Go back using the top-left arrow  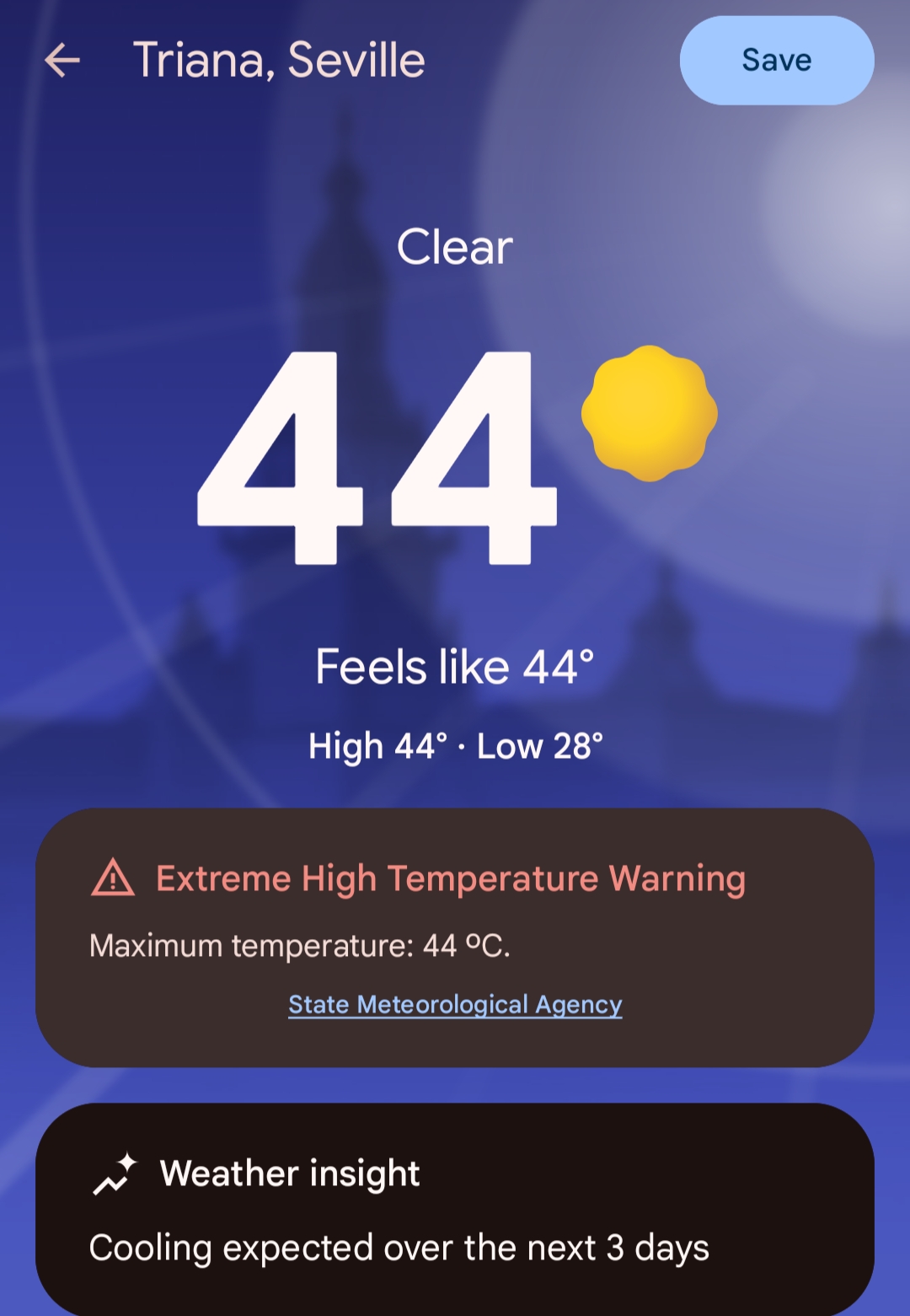[x=62, y=61]
